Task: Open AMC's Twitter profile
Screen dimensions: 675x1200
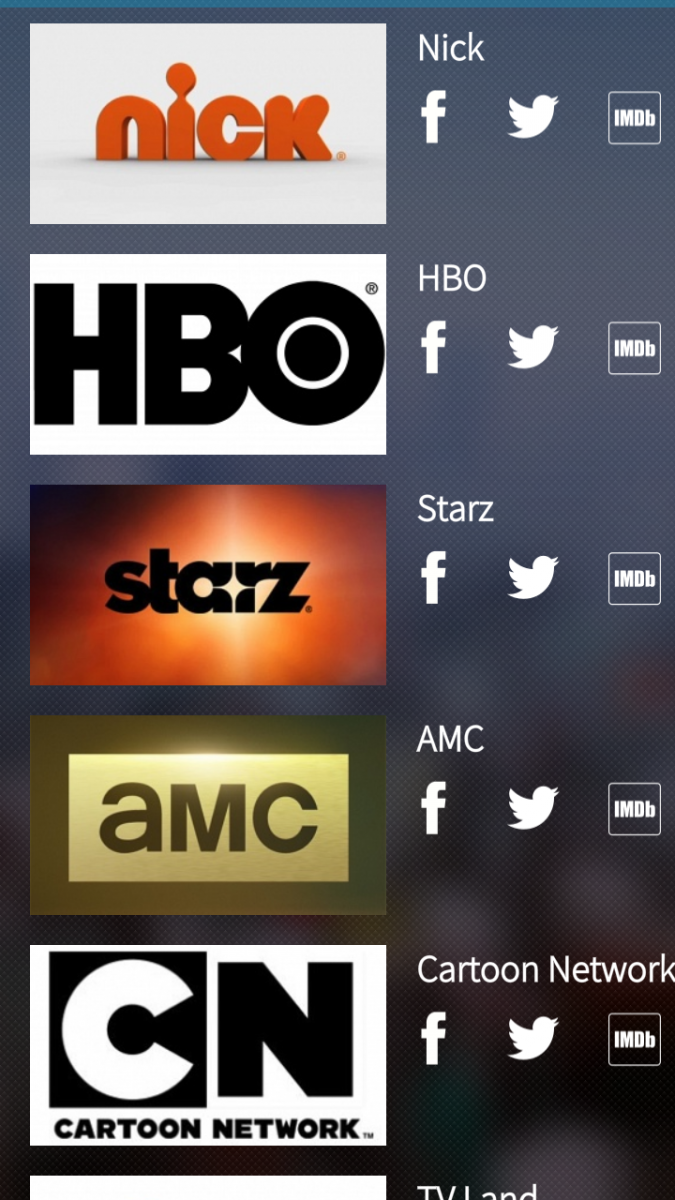Action: coord(532,808)
